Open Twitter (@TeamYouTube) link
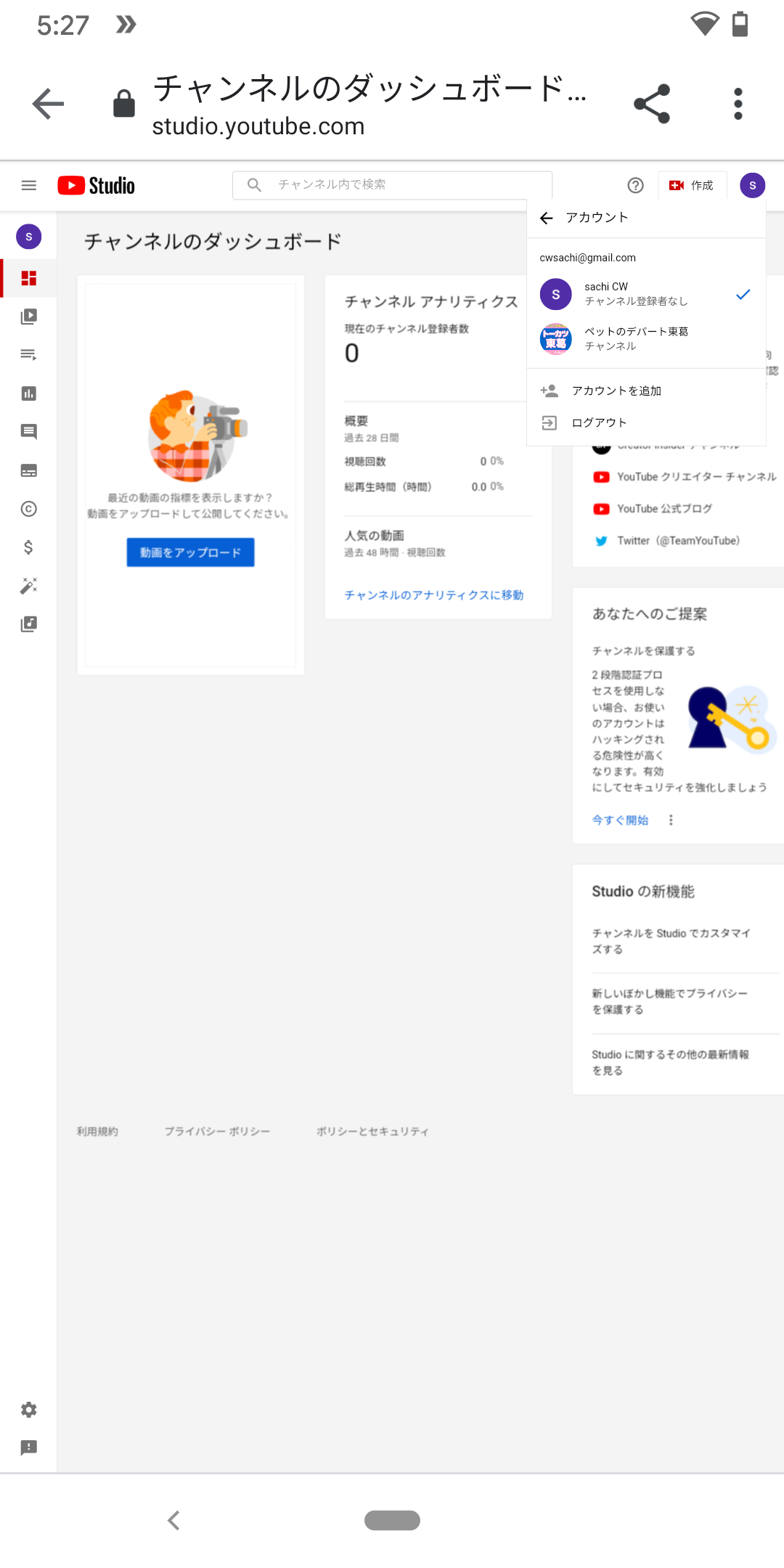The image size is (784, 1568). [x=677, y=541]
